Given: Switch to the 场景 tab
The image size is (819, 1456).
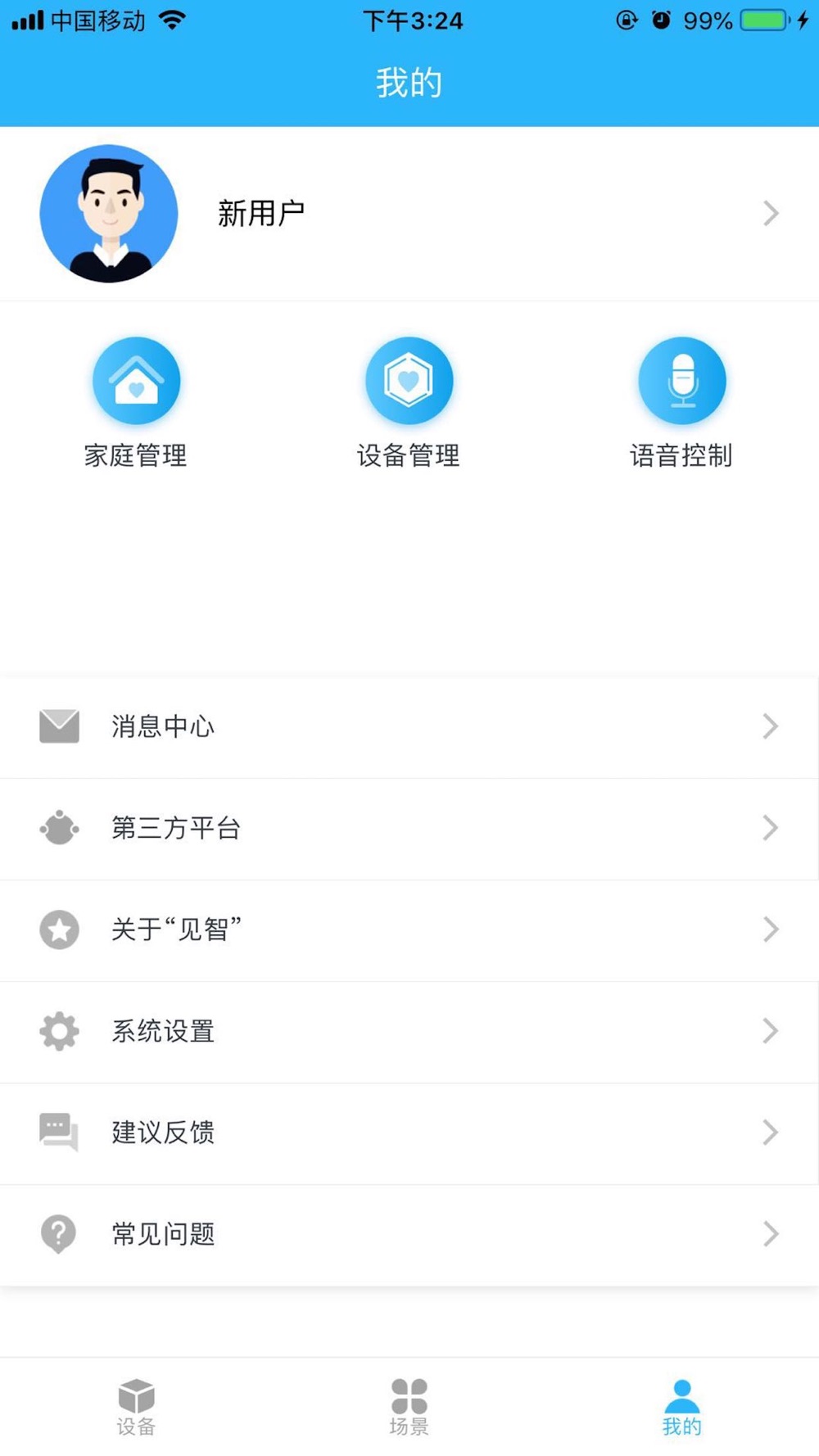Looking at the screenshot, I should tap(409, 1407).
